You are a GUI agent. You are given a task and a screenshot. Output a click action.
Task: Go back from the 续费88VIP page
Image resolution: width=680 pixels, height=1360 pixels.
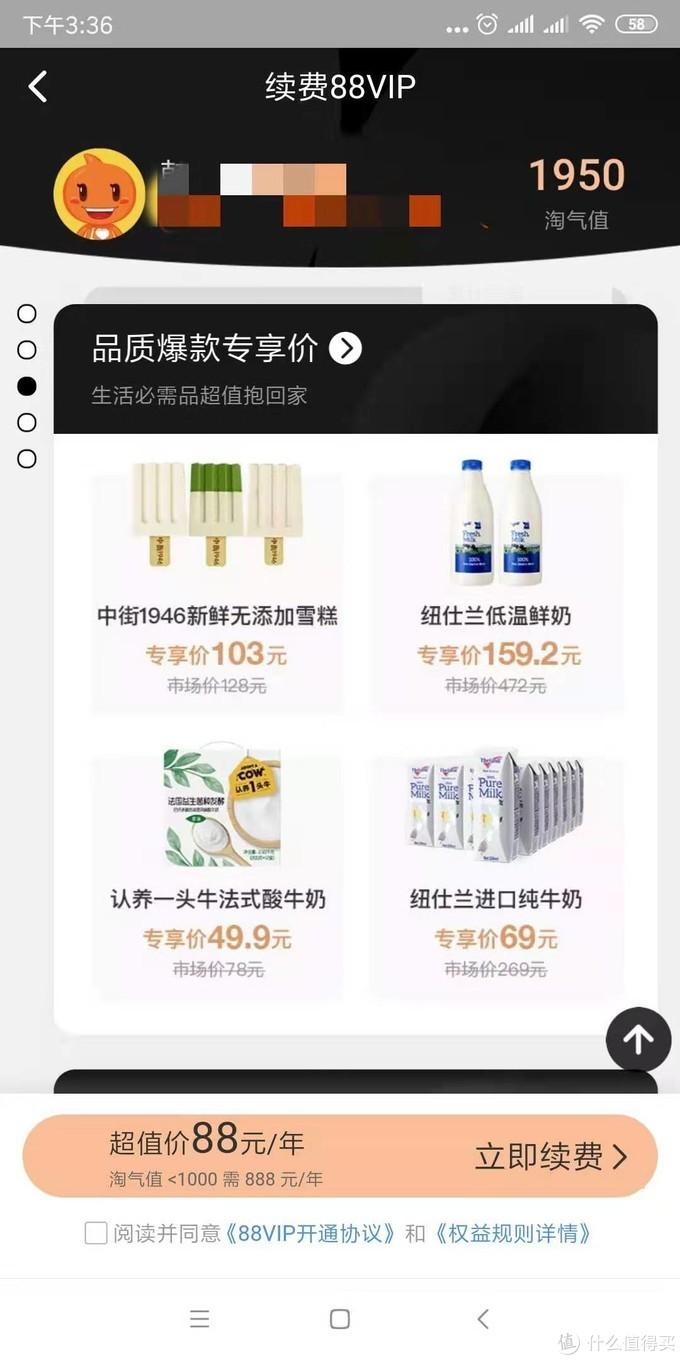pyautogui.click(x=38, y=87)
